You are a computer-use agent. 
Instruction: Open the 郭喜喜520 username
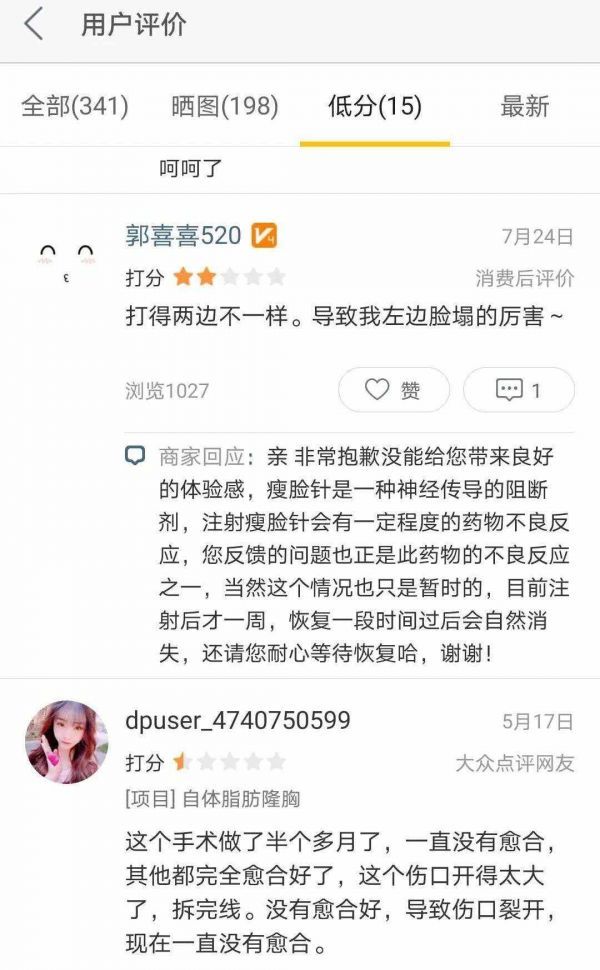tap(183, 236)
